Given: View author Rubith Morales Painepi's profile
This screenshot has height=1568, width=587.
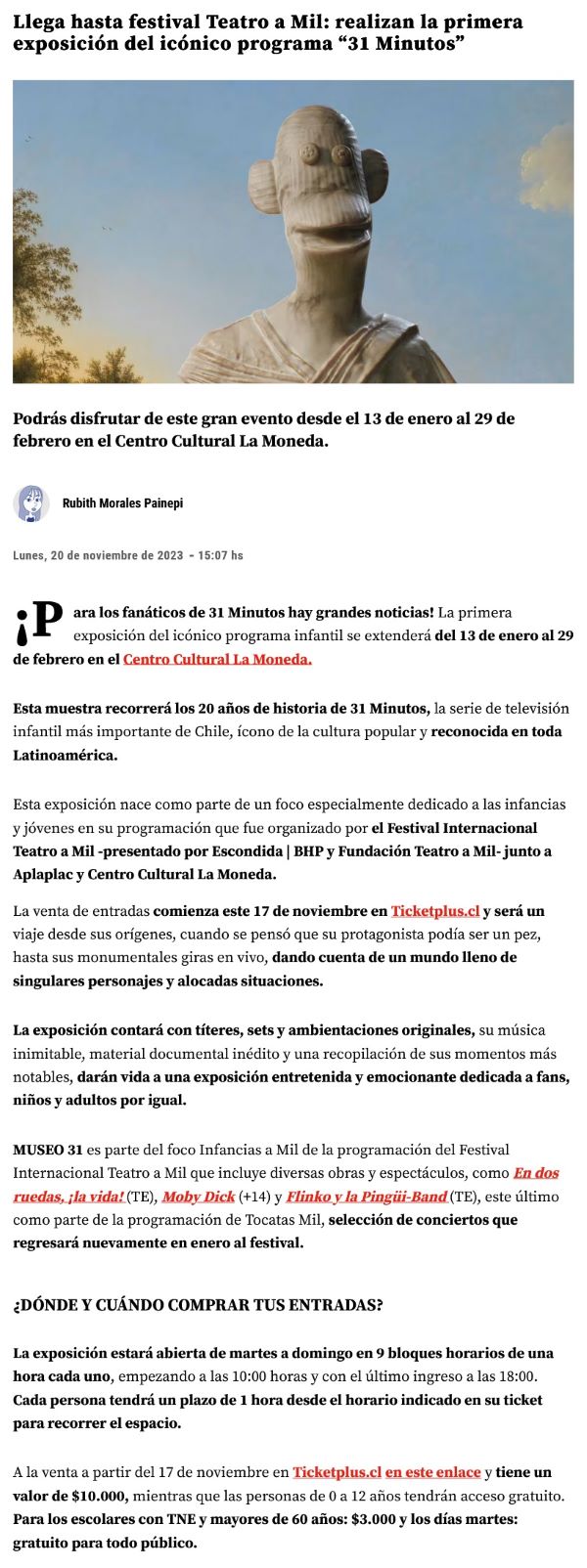Looking at the screenshot, I should pyautogui.click(x=122, y=503).
